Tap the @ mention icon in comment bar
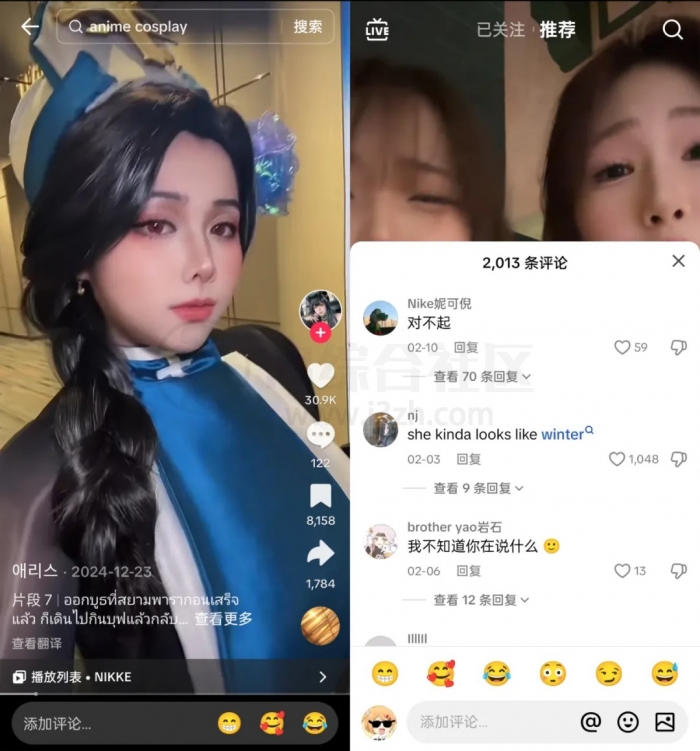Screen dimensions: 700x751 591,721
